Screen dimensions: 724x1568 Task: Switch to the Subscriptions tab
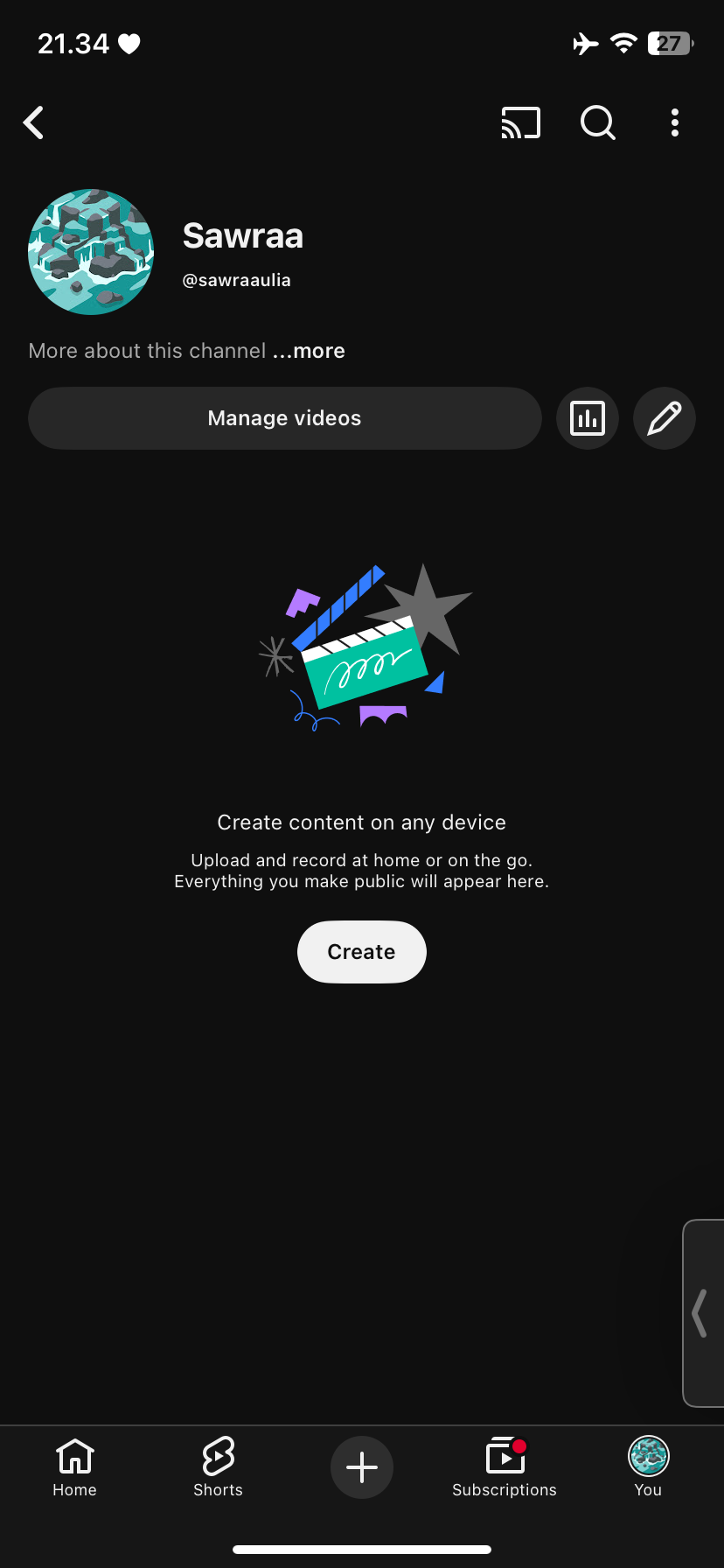505,1467
